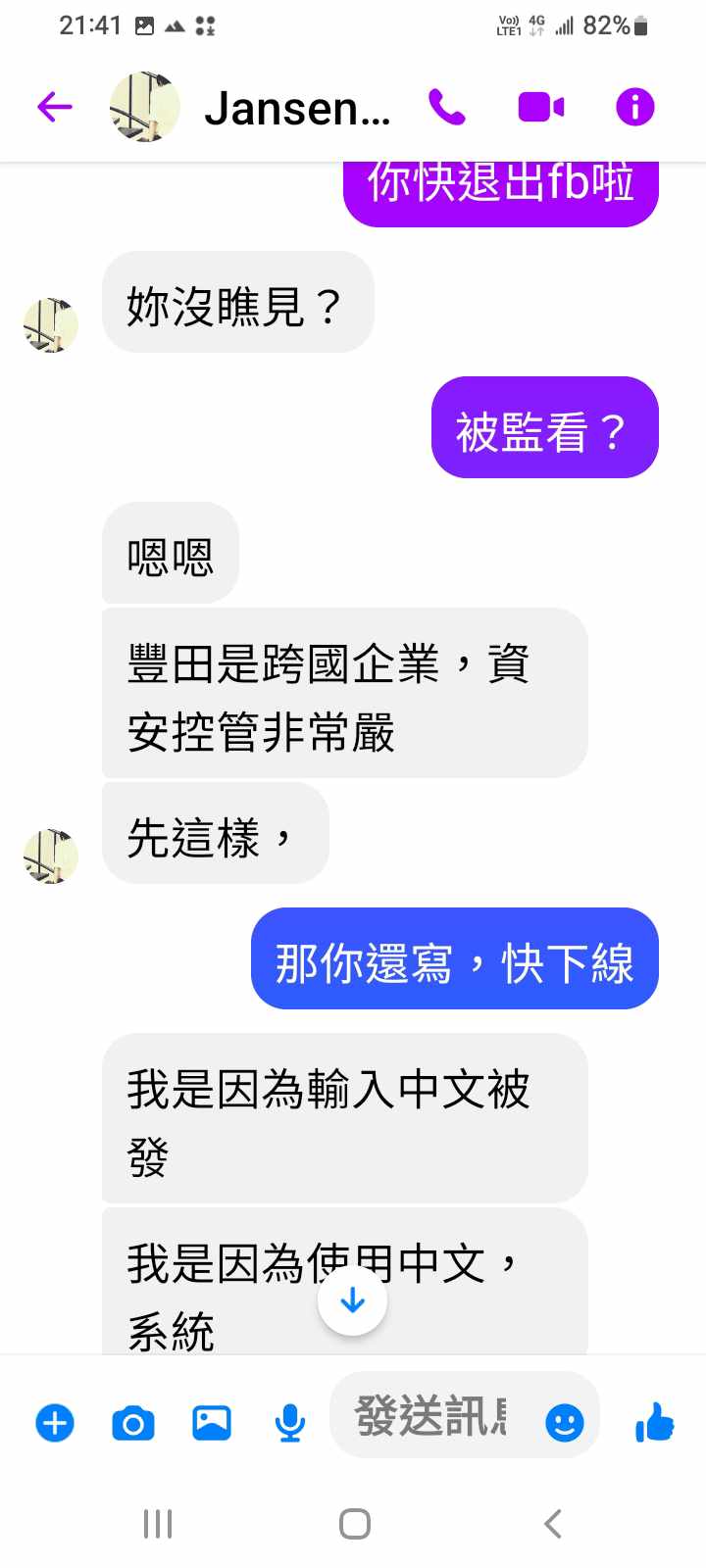Open the camera to take a photo
Viewport: 706px width, 1568px height.
(x=133, y=1423)
